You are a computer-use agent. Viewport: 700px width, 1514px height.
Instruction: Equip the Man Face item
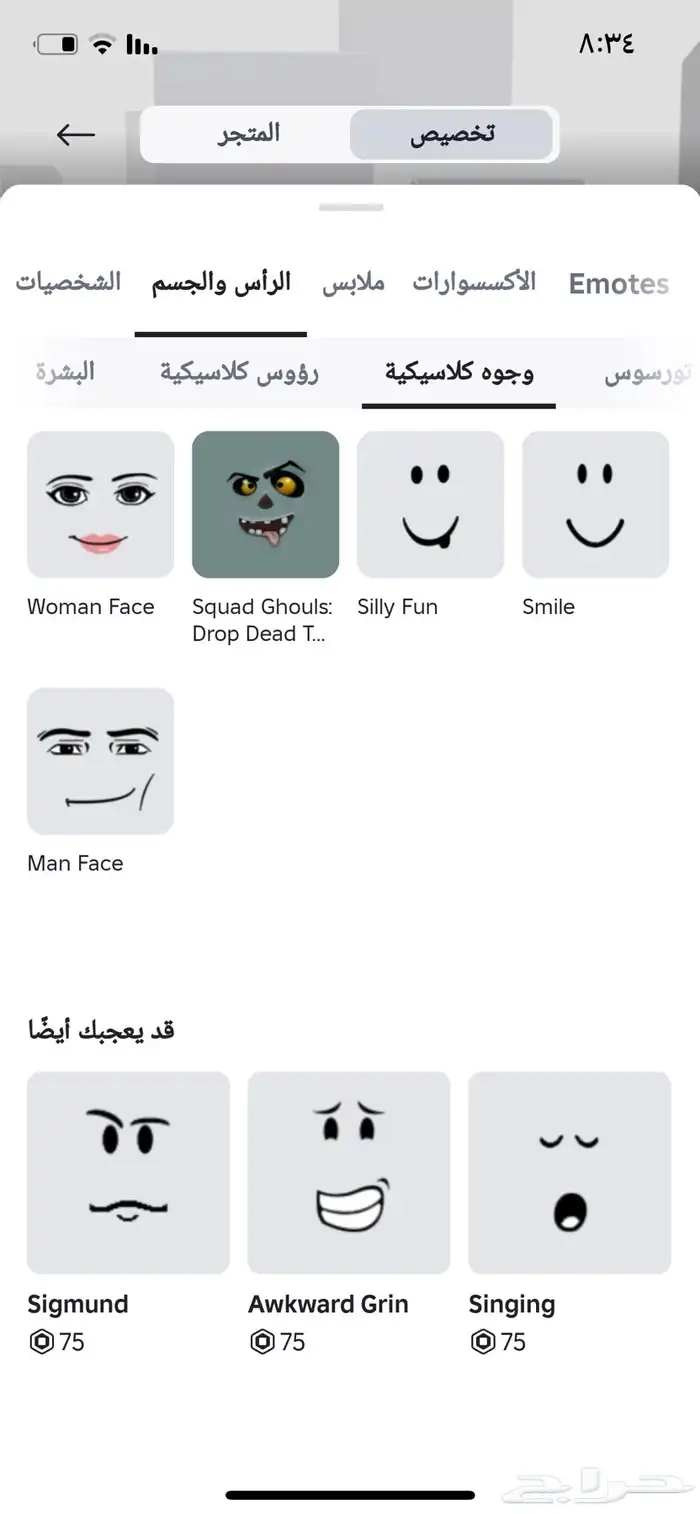100,761
